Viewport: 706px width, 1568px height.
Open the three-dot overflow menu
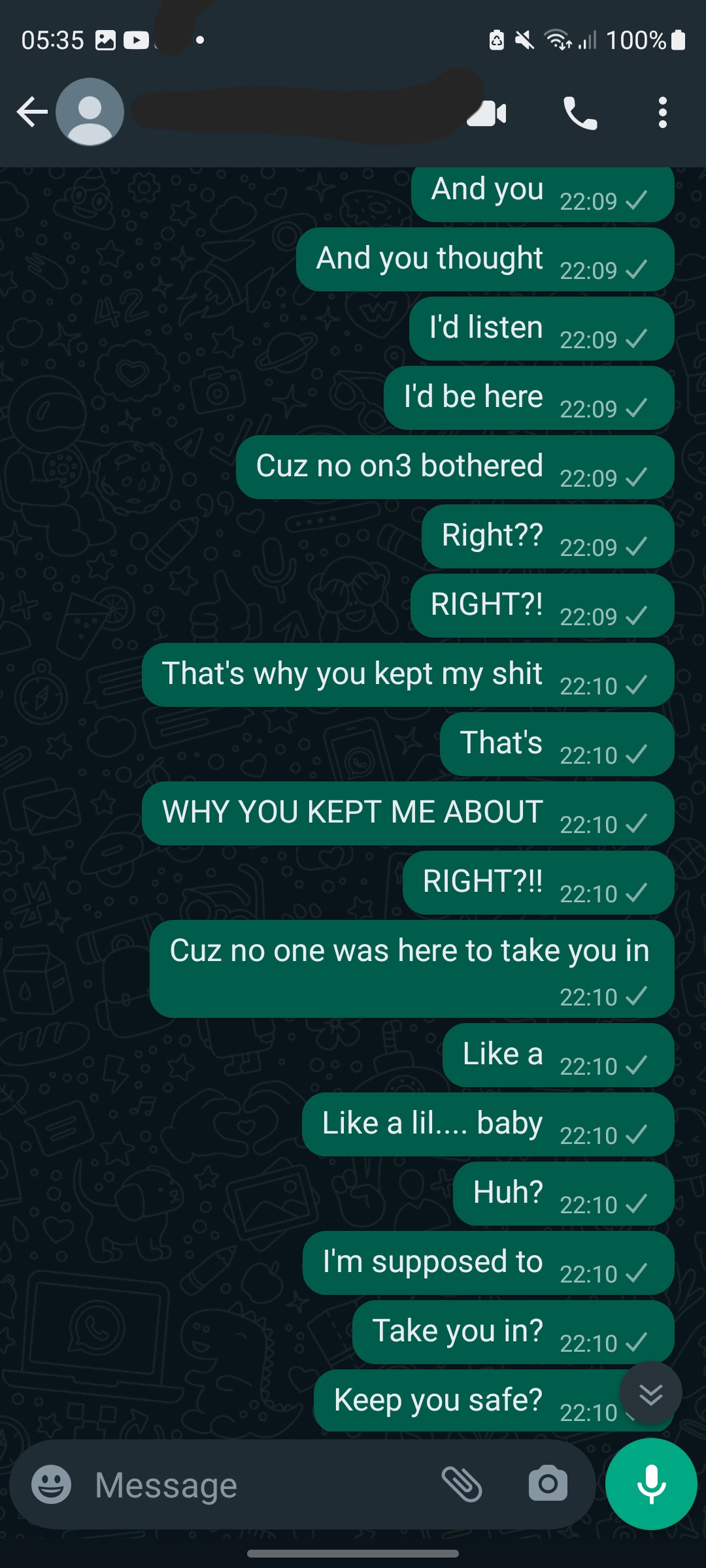click(x=662, y=113)
